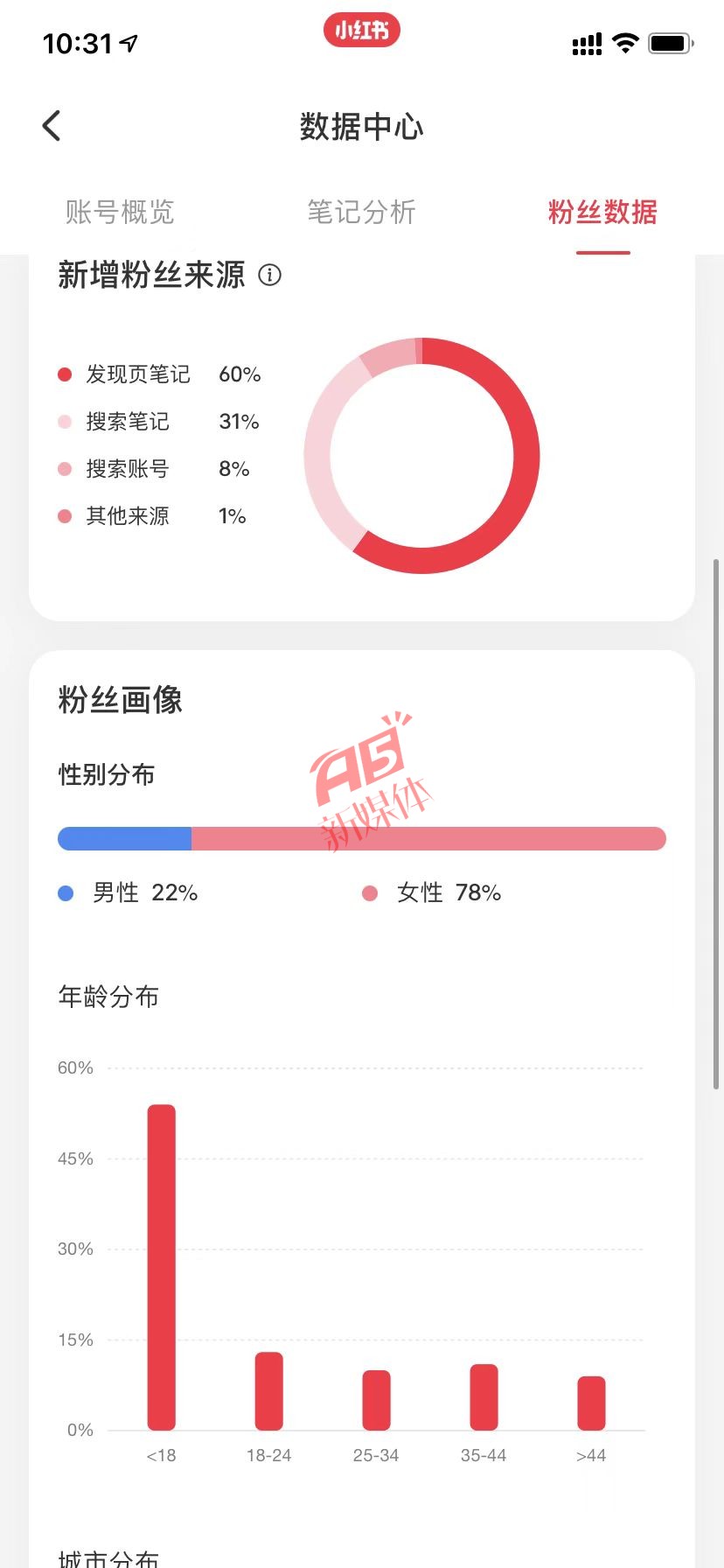The height and width of the screenshot is (1568, 724).
Task: Switch to the 账号概览 tab
Action: pos(120,212)
